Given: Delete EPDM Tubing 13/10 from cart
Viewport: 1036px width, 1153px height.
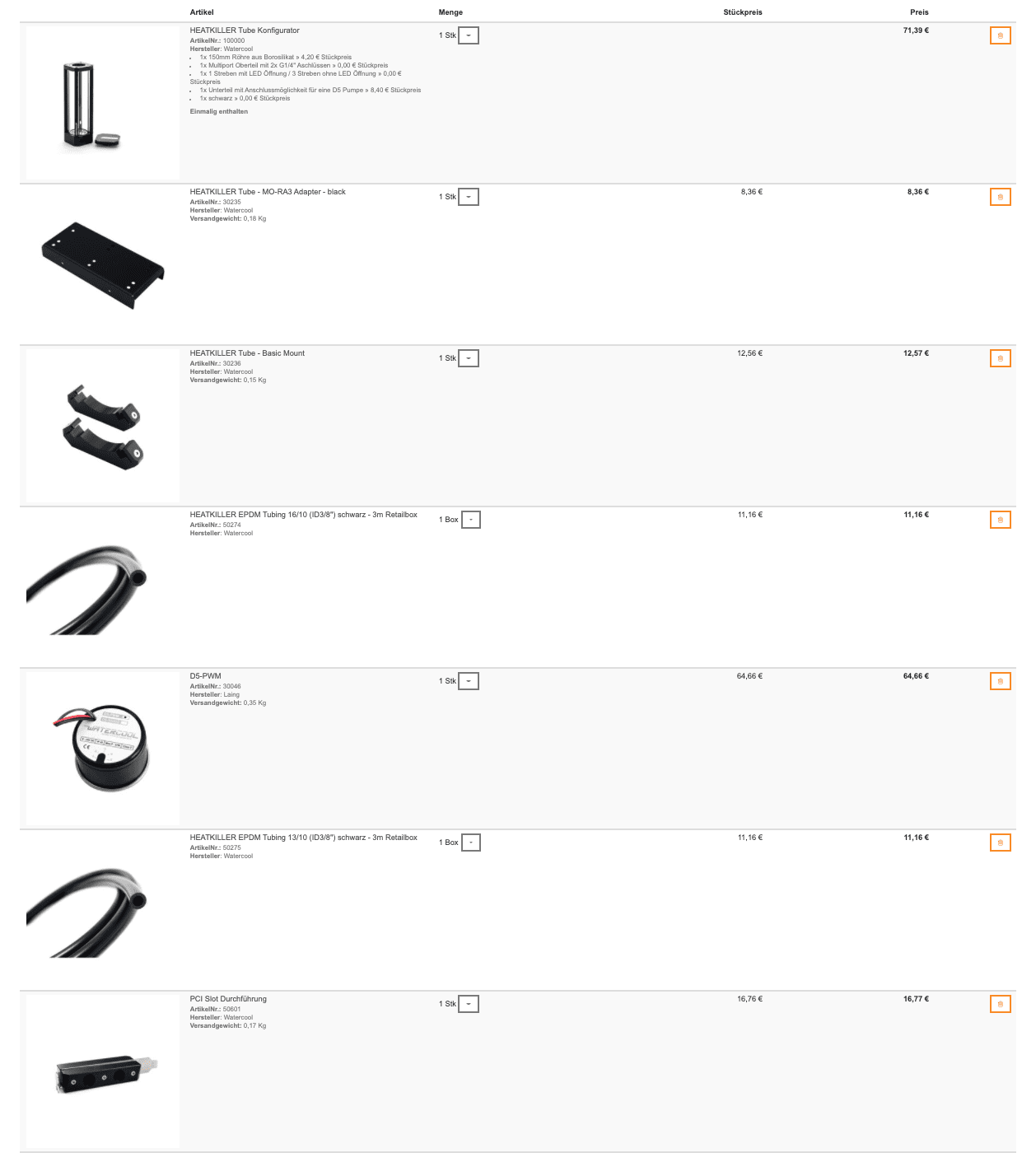Looking at the screenshot, I should point(1000,843).
